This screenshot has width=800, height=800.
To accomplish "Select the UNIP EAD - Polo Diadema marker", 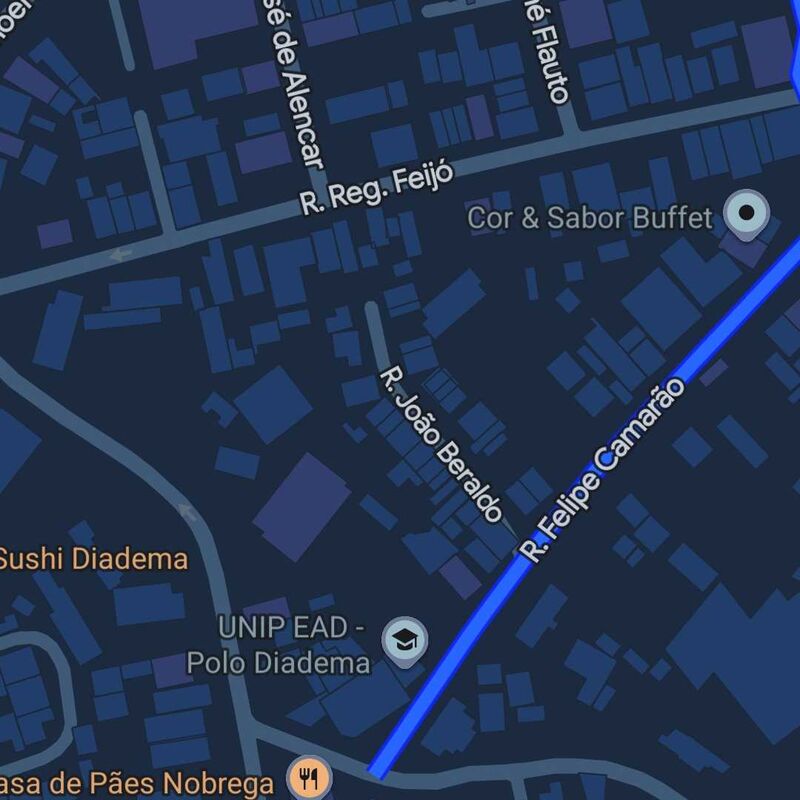I will coord(404,639).
